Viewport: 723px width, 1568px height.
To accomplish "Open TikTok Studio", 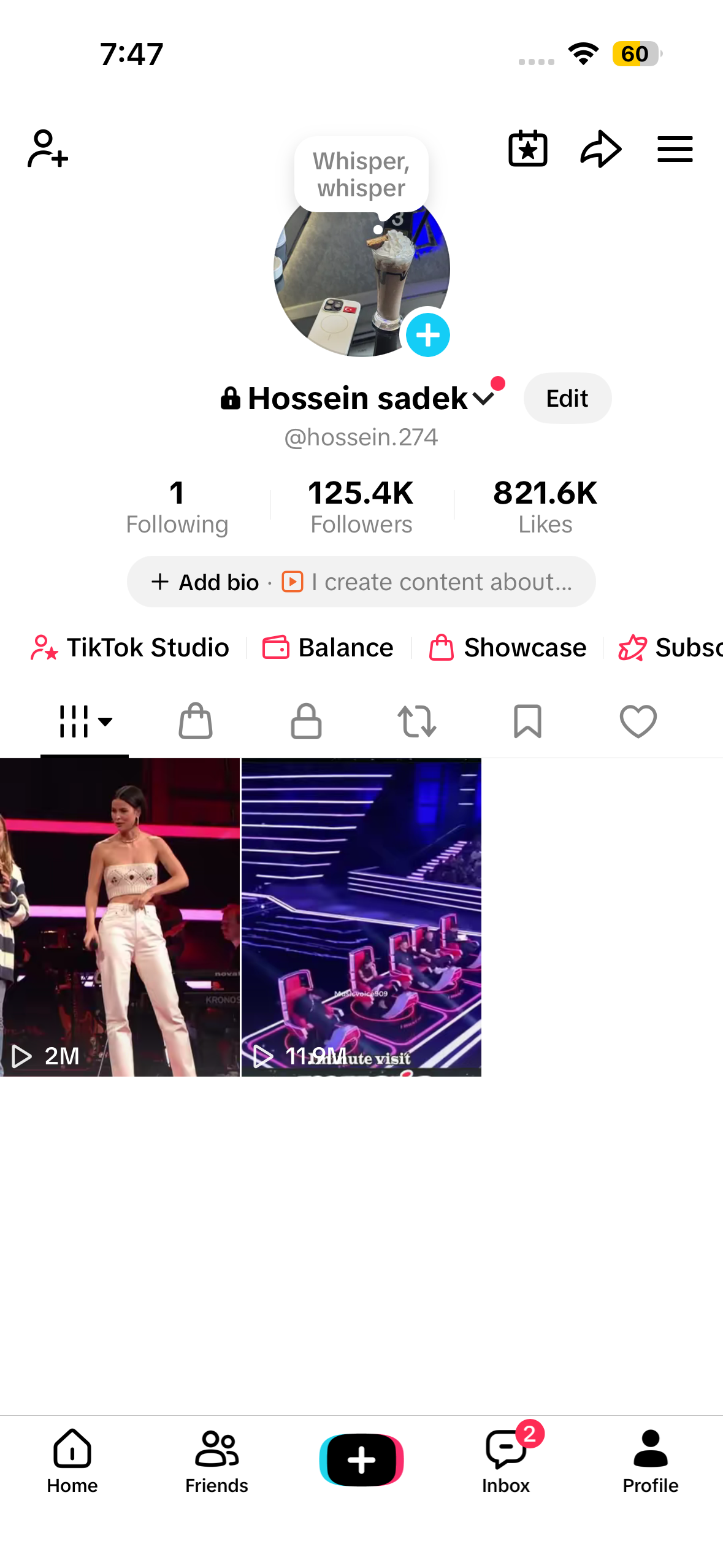I will tap(130, 648).
